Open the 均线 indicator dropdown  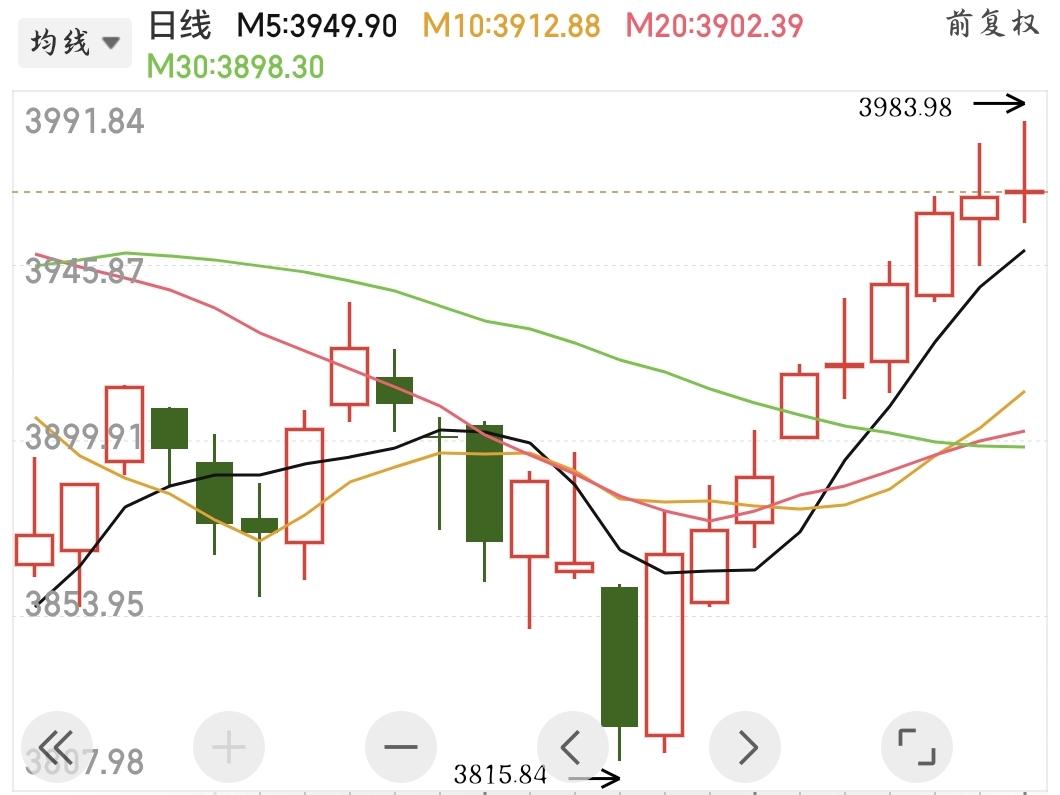74,43
